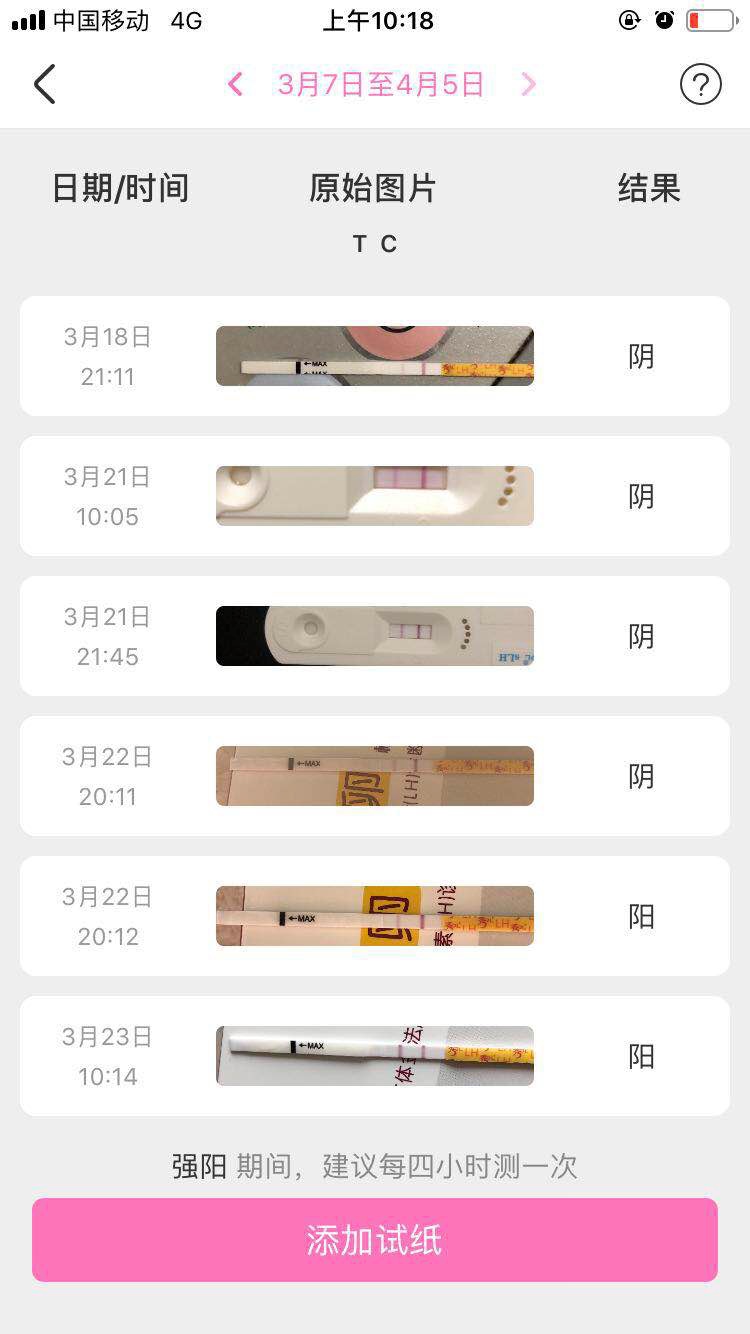Image resolution: width=750 pixels, height=1334 pixels.
Task: Open the 3月21日 21:45 test record
Action: (x=374, y=636)
